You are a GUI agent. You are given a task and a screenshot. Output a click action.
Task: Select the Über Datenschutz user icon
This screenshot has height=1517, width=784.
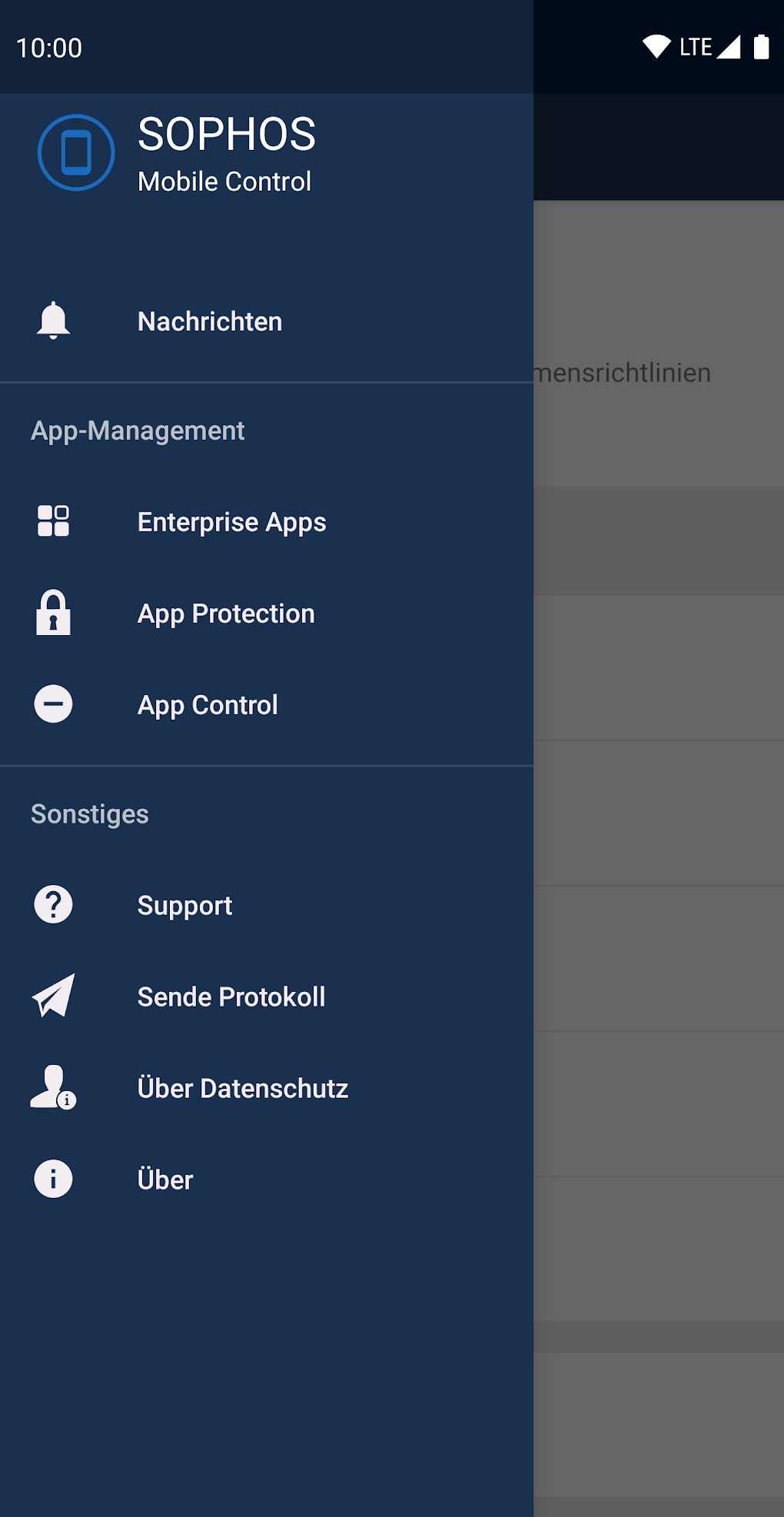(x=52, y=1088)
